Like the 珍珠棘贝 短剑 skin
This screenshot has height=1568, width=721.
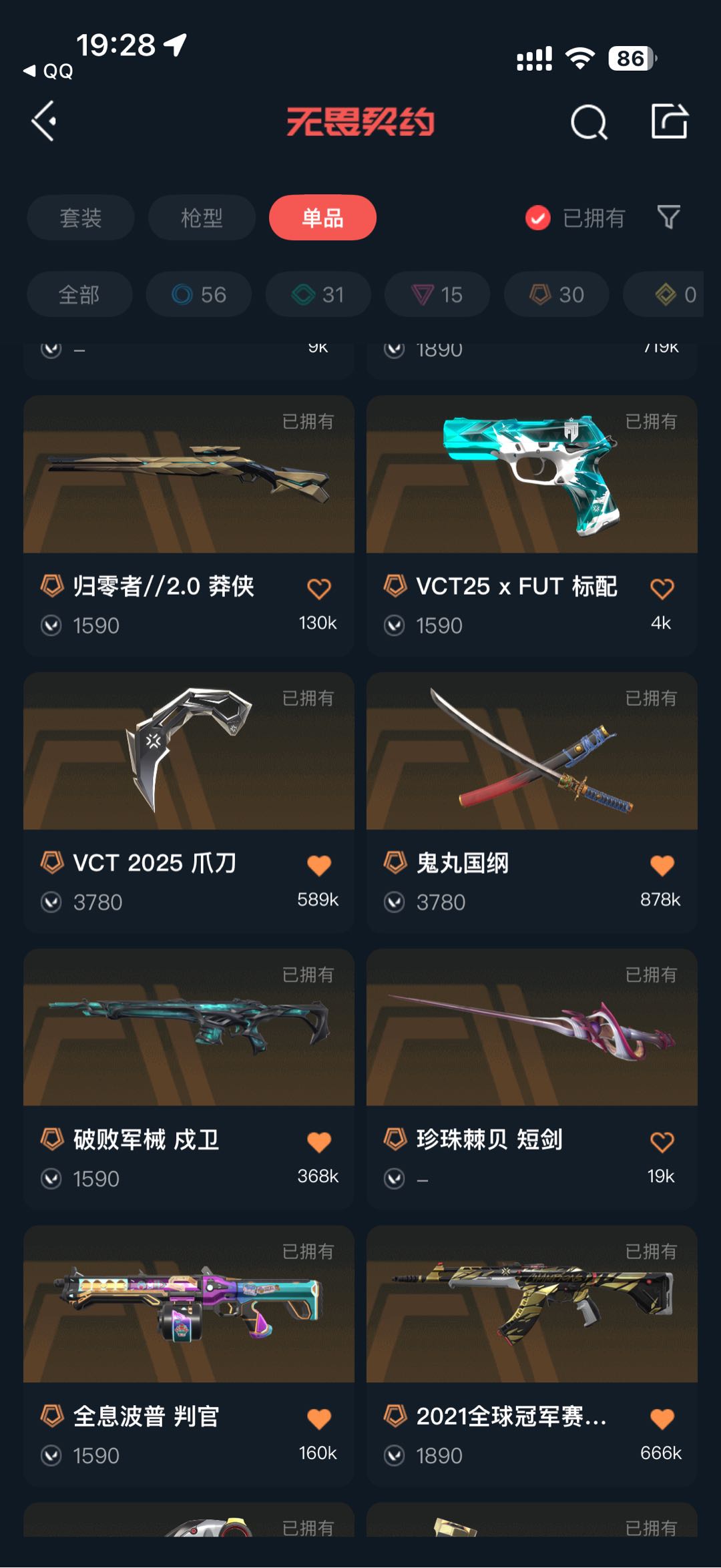(x=662, y=1142)
